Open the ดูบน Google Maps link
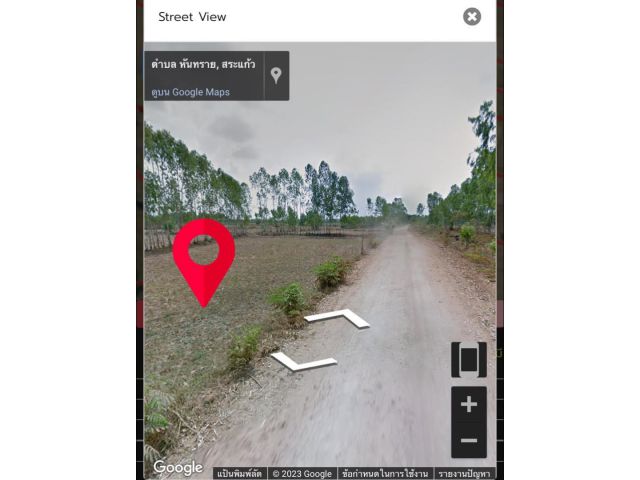 (x=190, y=92)
